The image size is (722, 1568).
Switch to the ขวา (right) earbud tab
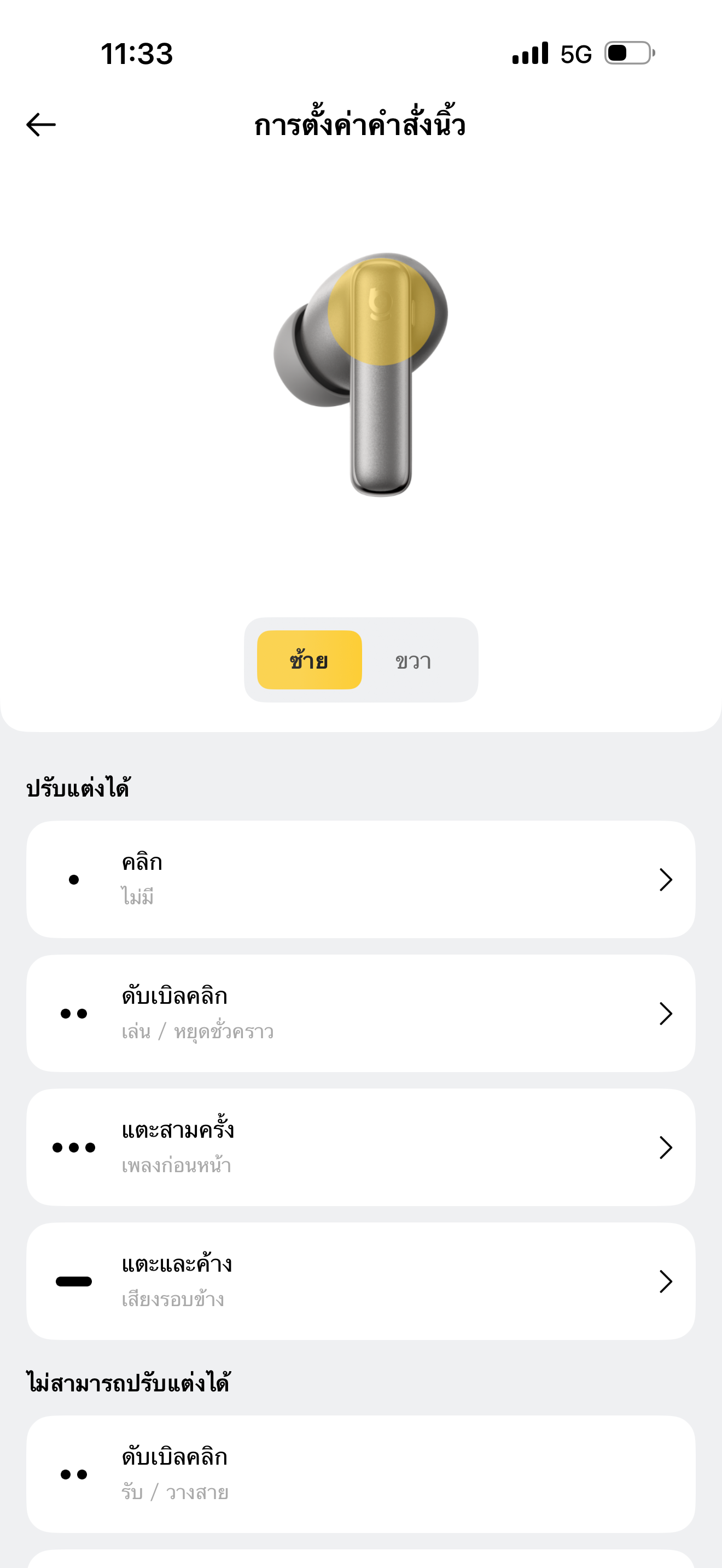click(x=414, y=660)
